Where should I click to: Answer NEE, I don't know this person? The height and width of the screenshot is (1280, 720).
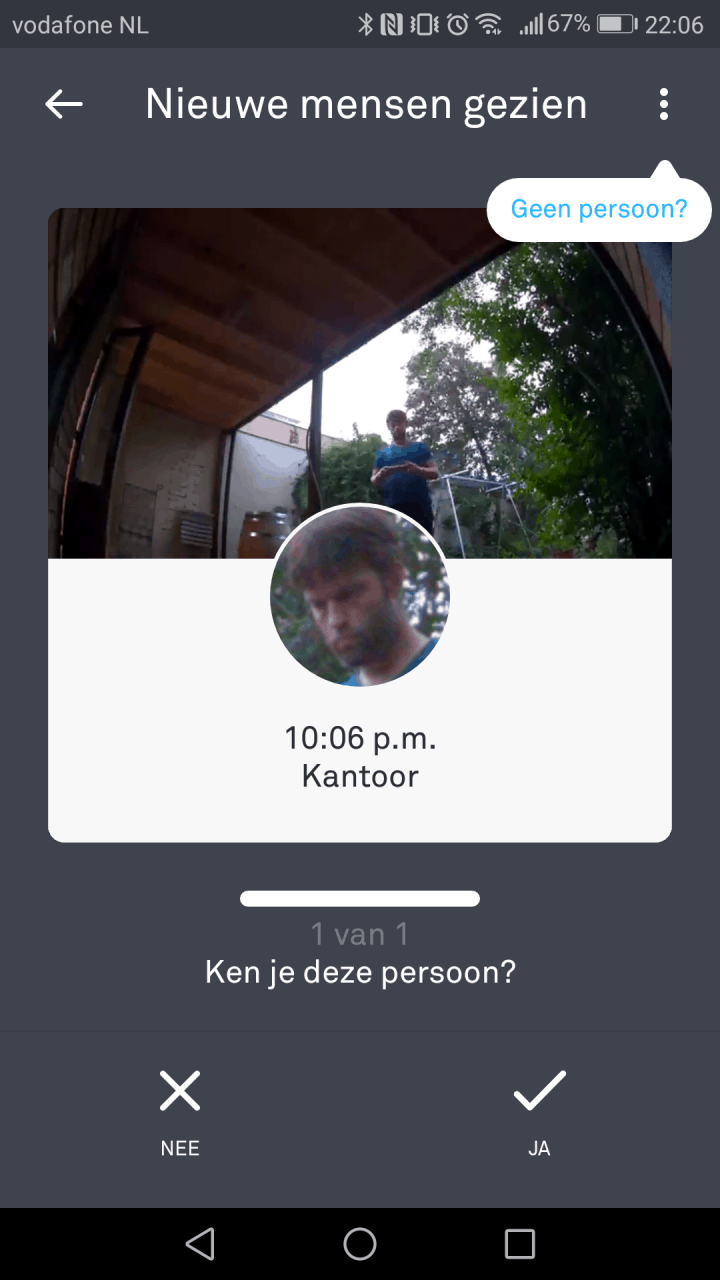point(180,1110)
